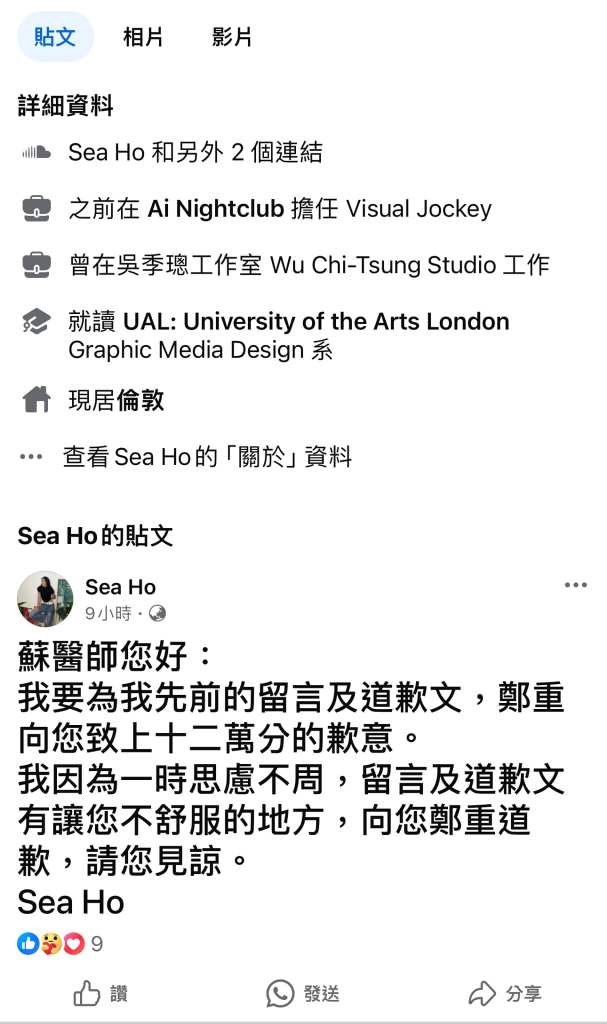The width and height of the screenshot is (607, 1024).
Task: Switch to the 影片 tab
Action: pos(232,38)
